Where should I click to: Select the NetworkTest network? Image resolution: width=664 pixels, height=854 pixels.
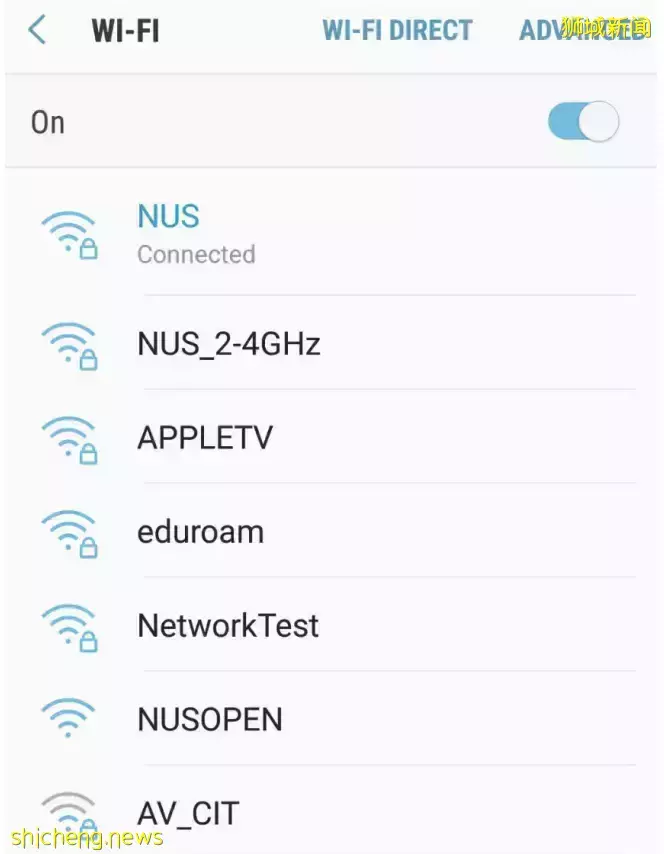(x=228, y=626)
